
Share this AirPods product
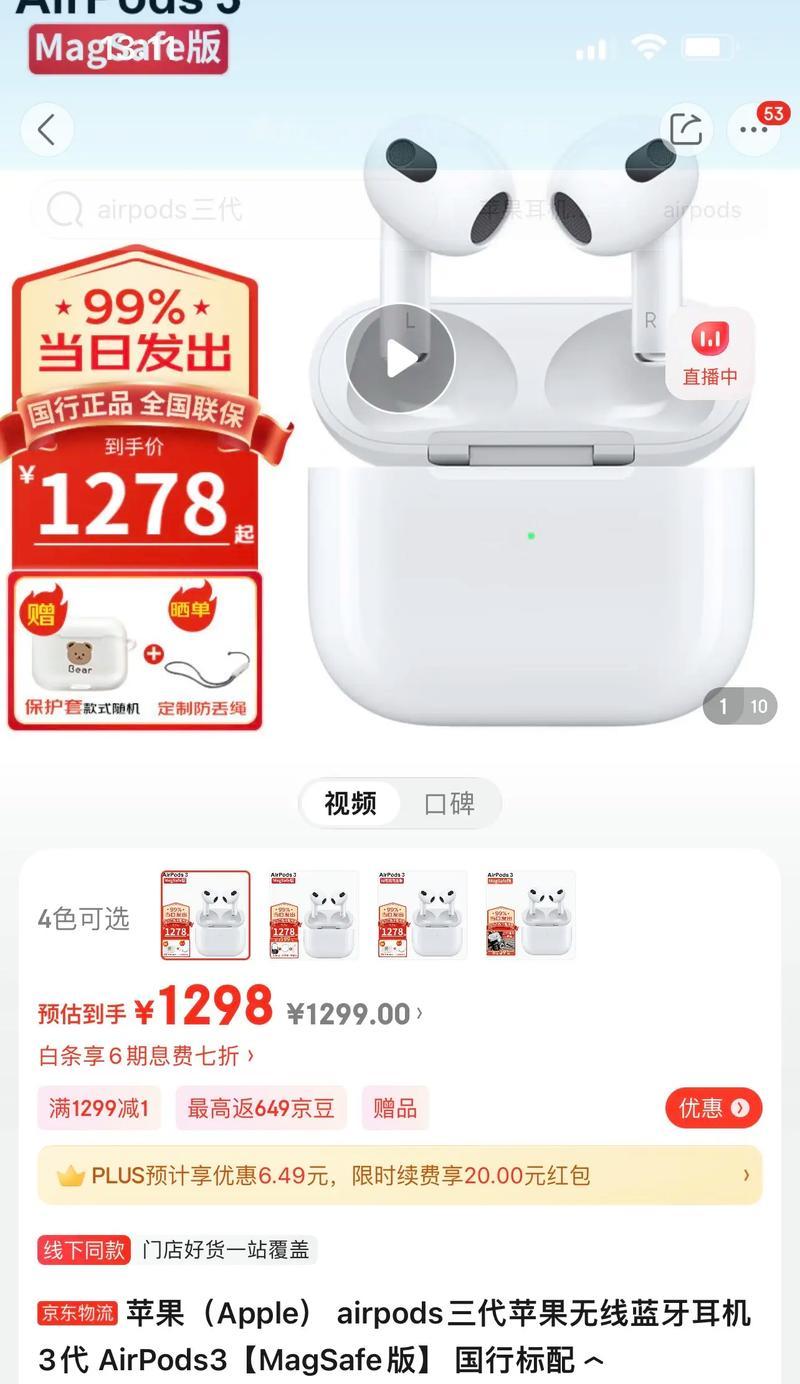(686, 129)
